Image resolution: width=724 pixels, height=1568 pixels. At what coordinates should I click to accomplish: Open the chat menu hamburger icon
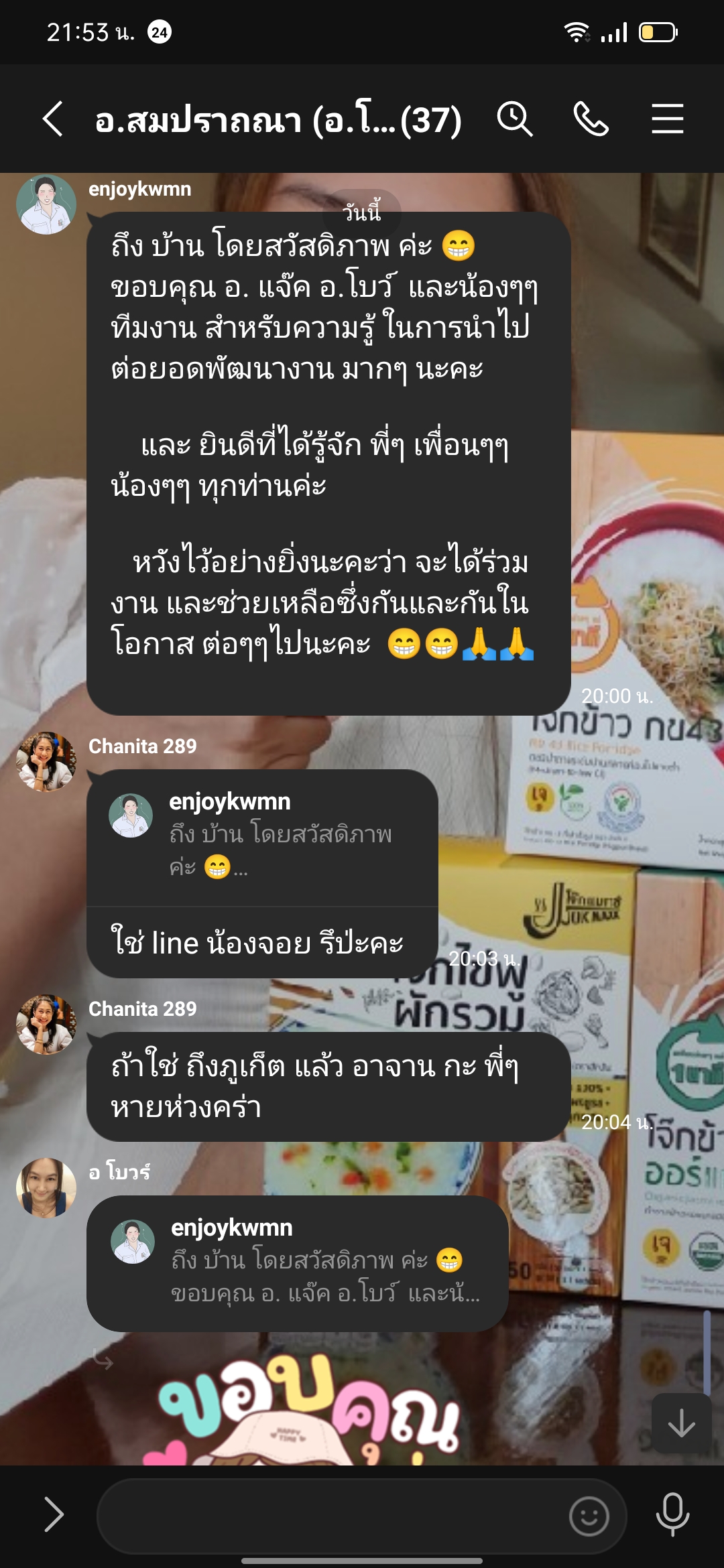pyautogui.click(x=667, y=119)
